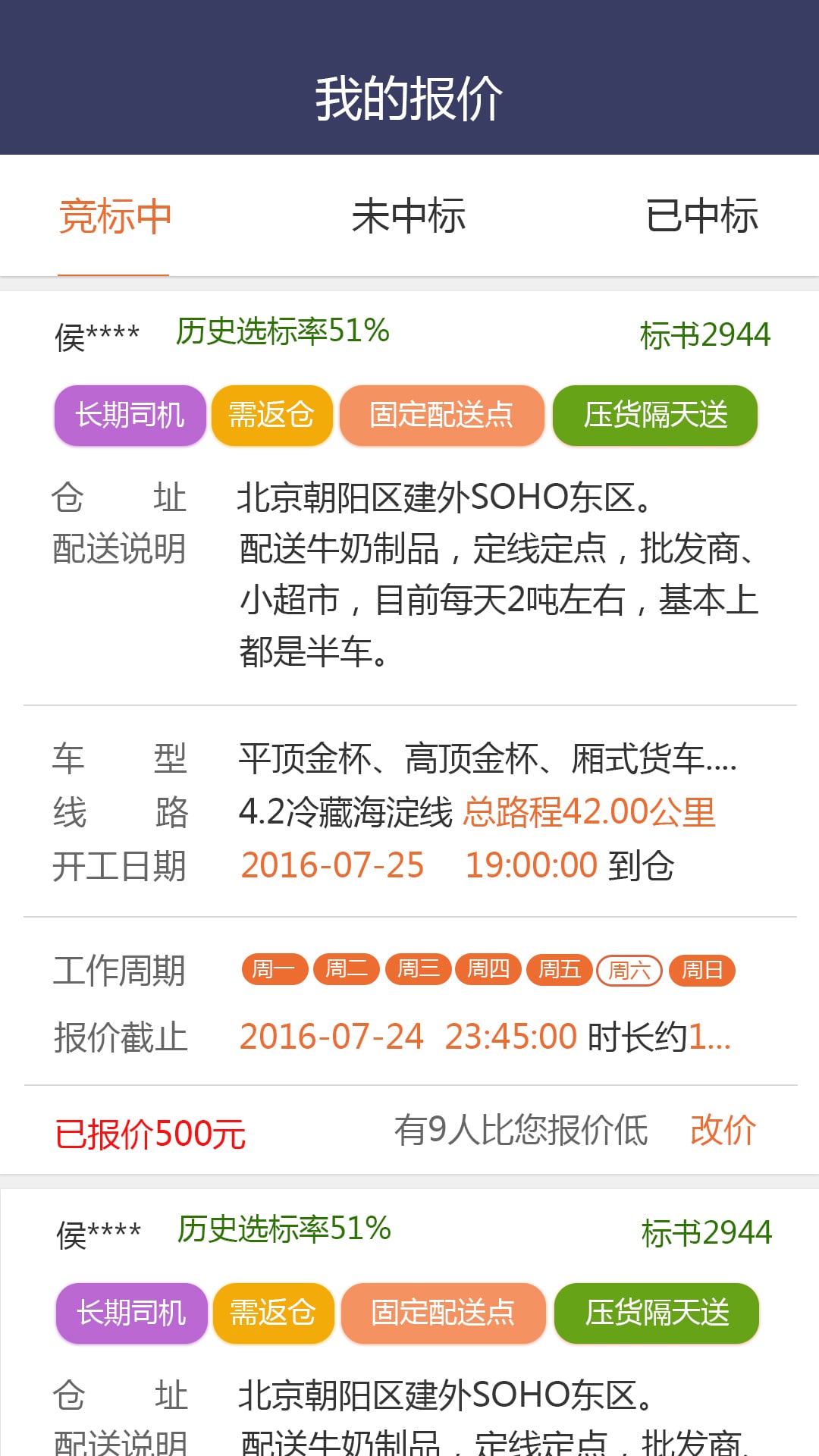819x1456 pixels.
Task: Select the 竞标中 tab
Action: pyautogui.click(x=115, y=216)
